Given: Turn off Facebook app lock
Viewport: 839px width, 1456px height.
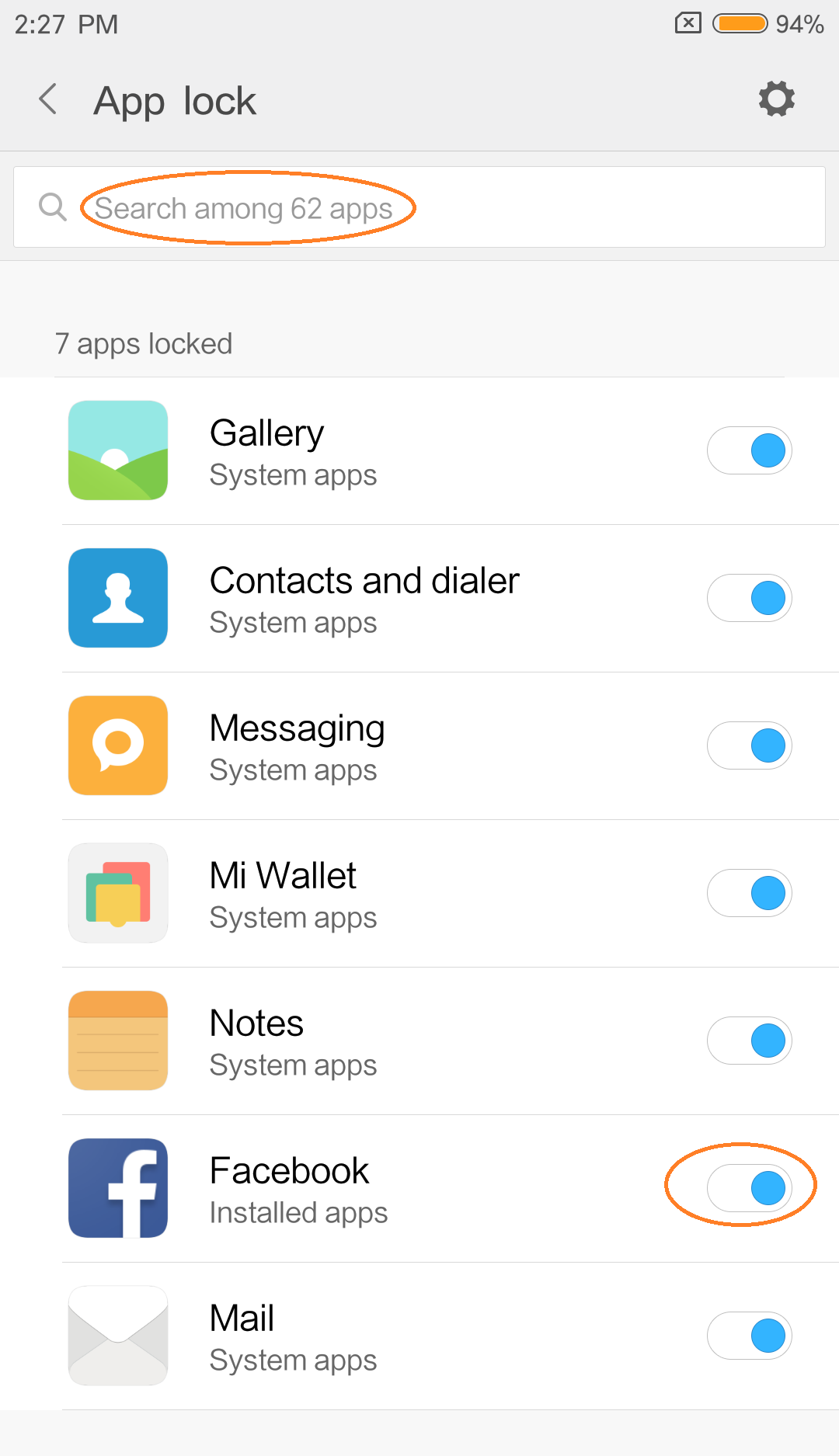Looking at the screenshot, I should pos(750,1188).
